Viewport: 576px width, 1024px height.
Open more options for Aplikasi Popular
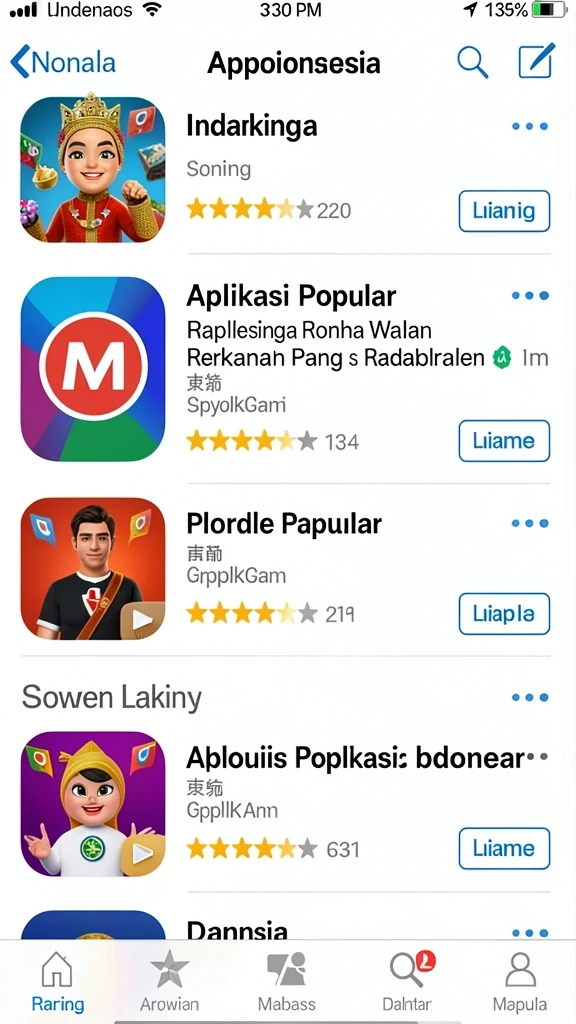click(530, 296)
